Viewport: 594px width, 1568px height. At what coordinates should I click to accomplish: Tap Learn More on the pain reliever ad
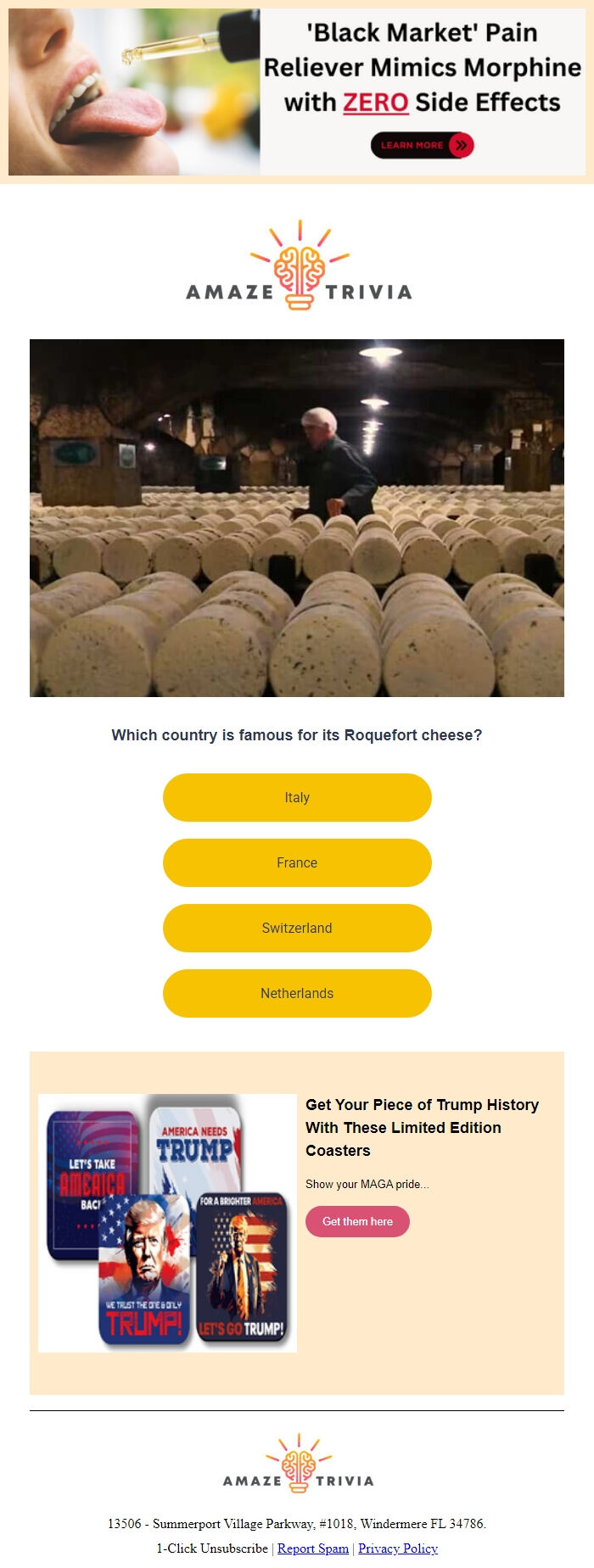422,145
